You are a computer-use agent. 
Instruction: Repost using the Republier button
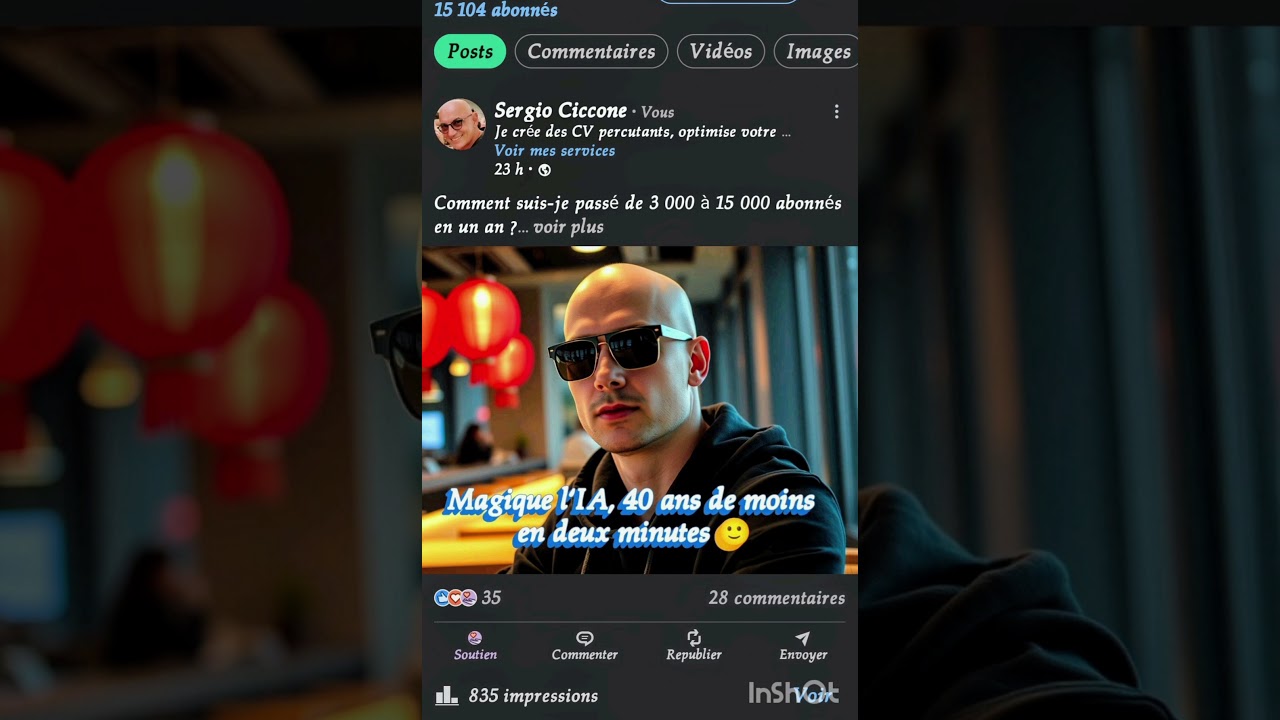pyautogui.click(x=694, y=645)
